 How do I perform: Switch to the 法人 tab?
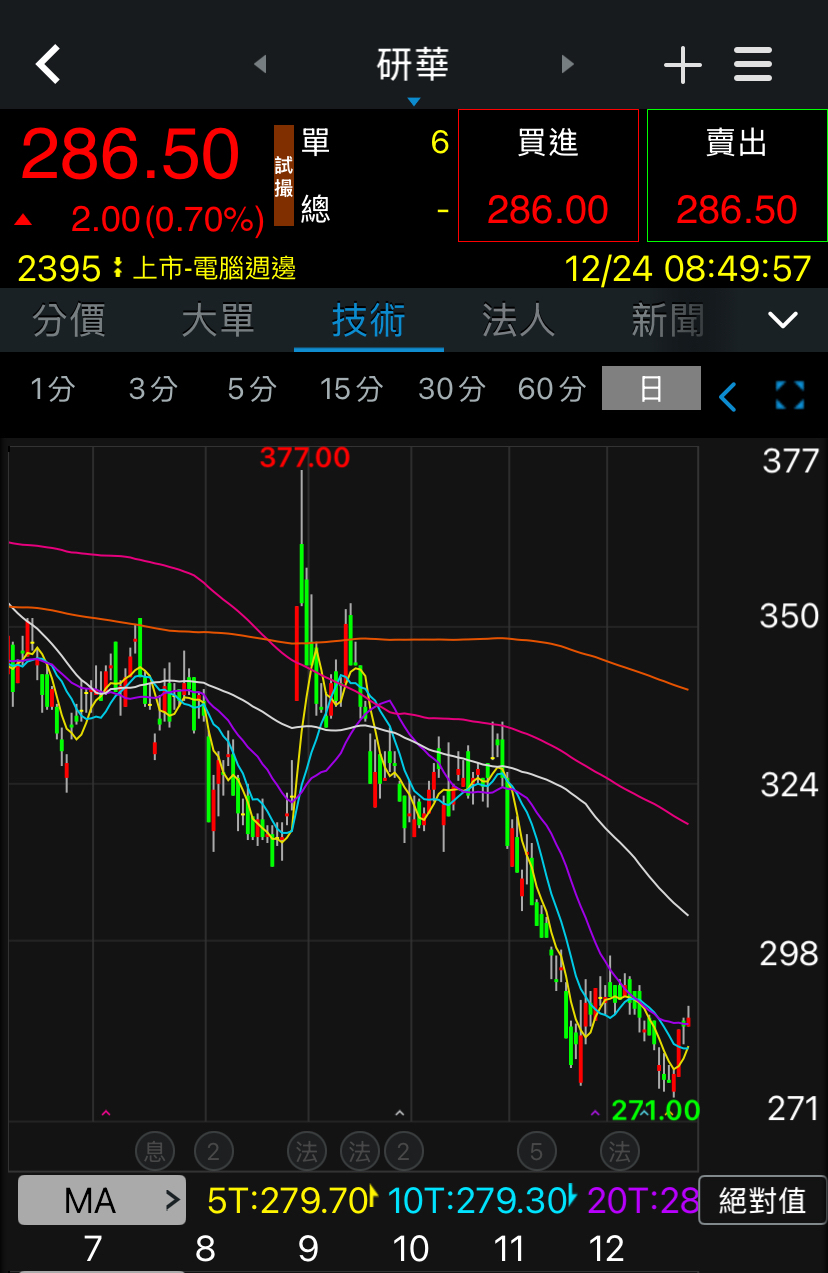(517, 319)
